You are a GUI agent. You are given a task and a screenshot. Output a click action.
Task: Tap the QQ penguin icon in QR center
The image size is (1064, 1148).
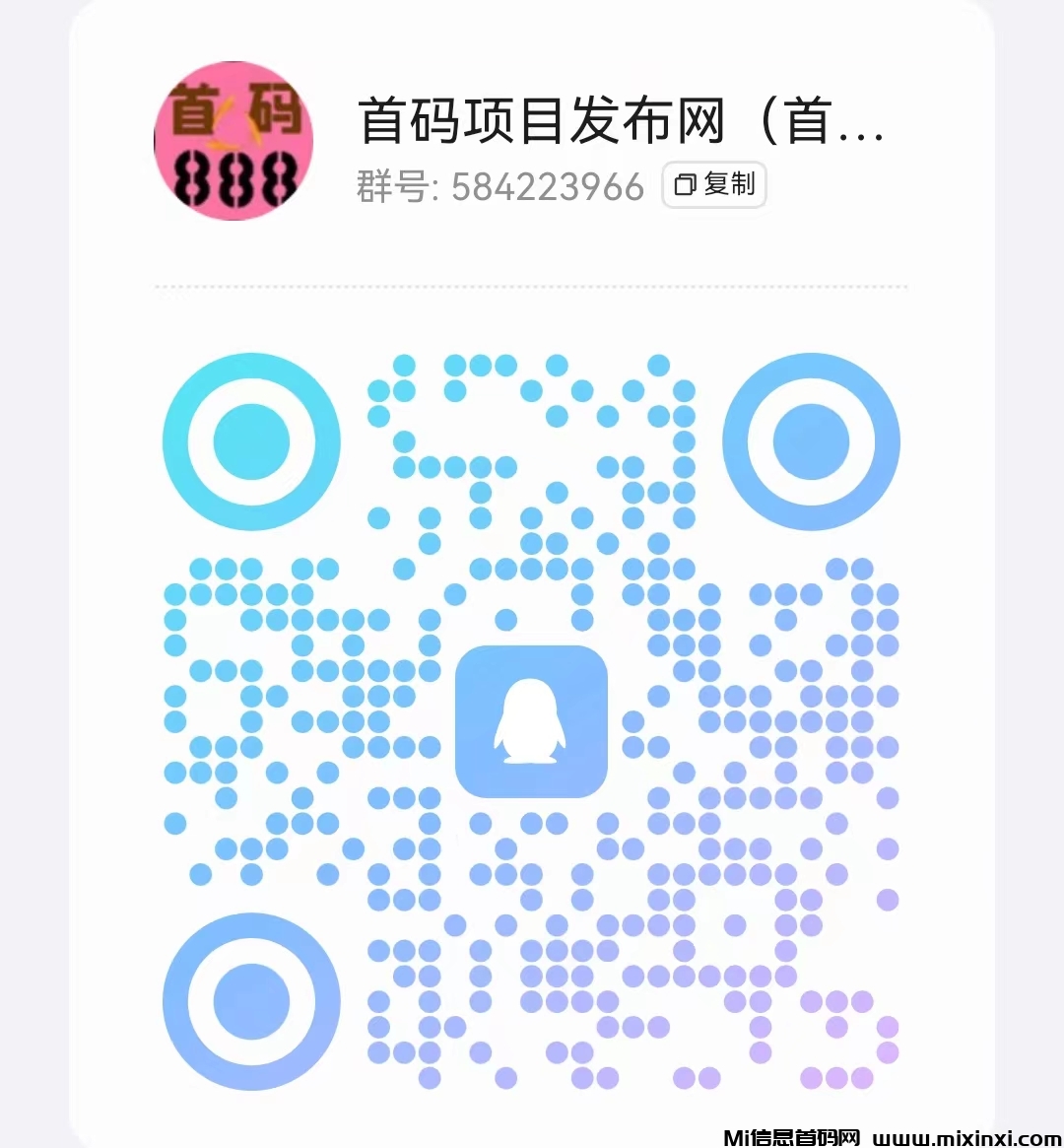[x=531, y=722]
